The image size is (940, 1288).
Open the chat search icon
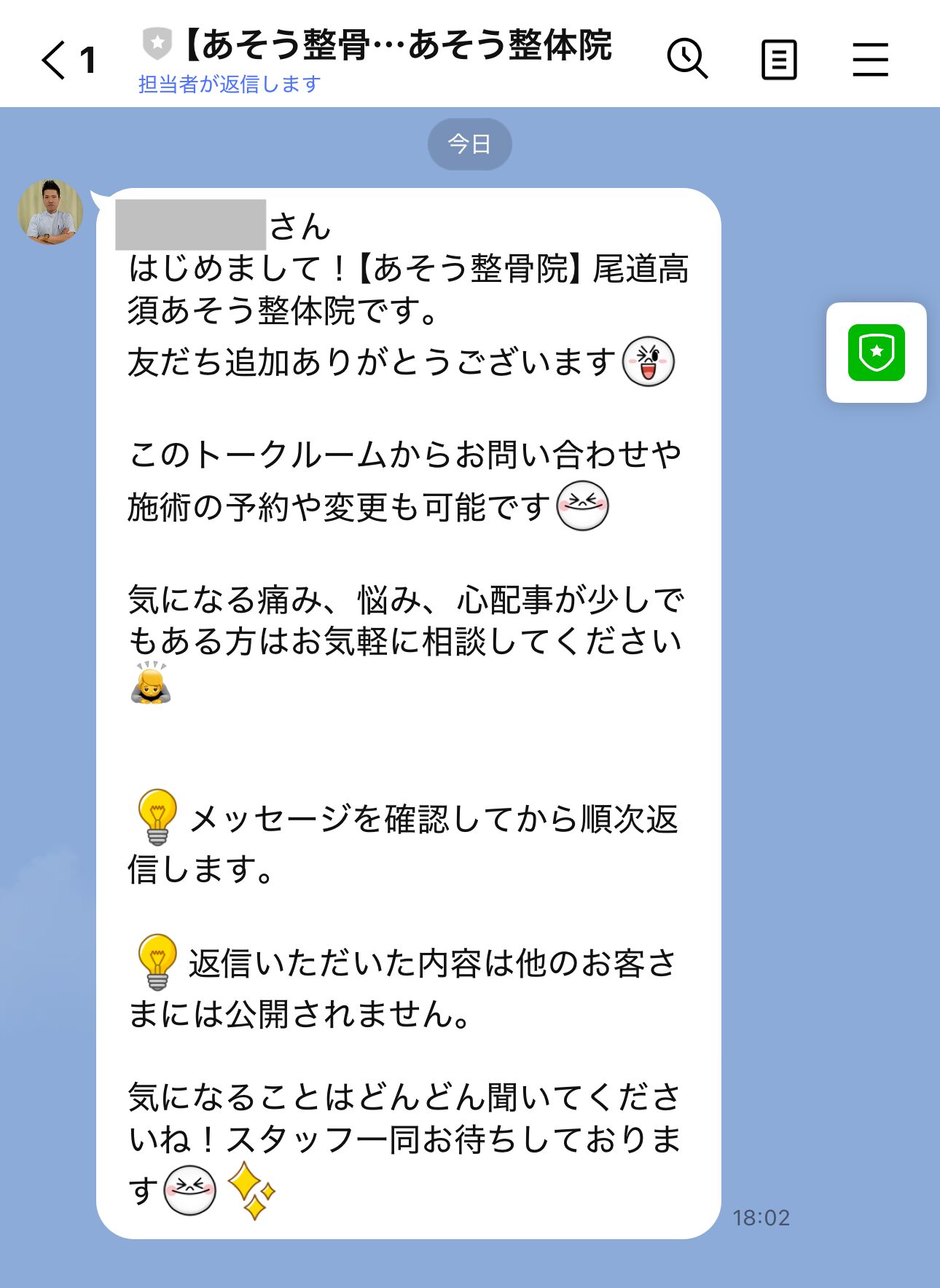tap(687, 59)
